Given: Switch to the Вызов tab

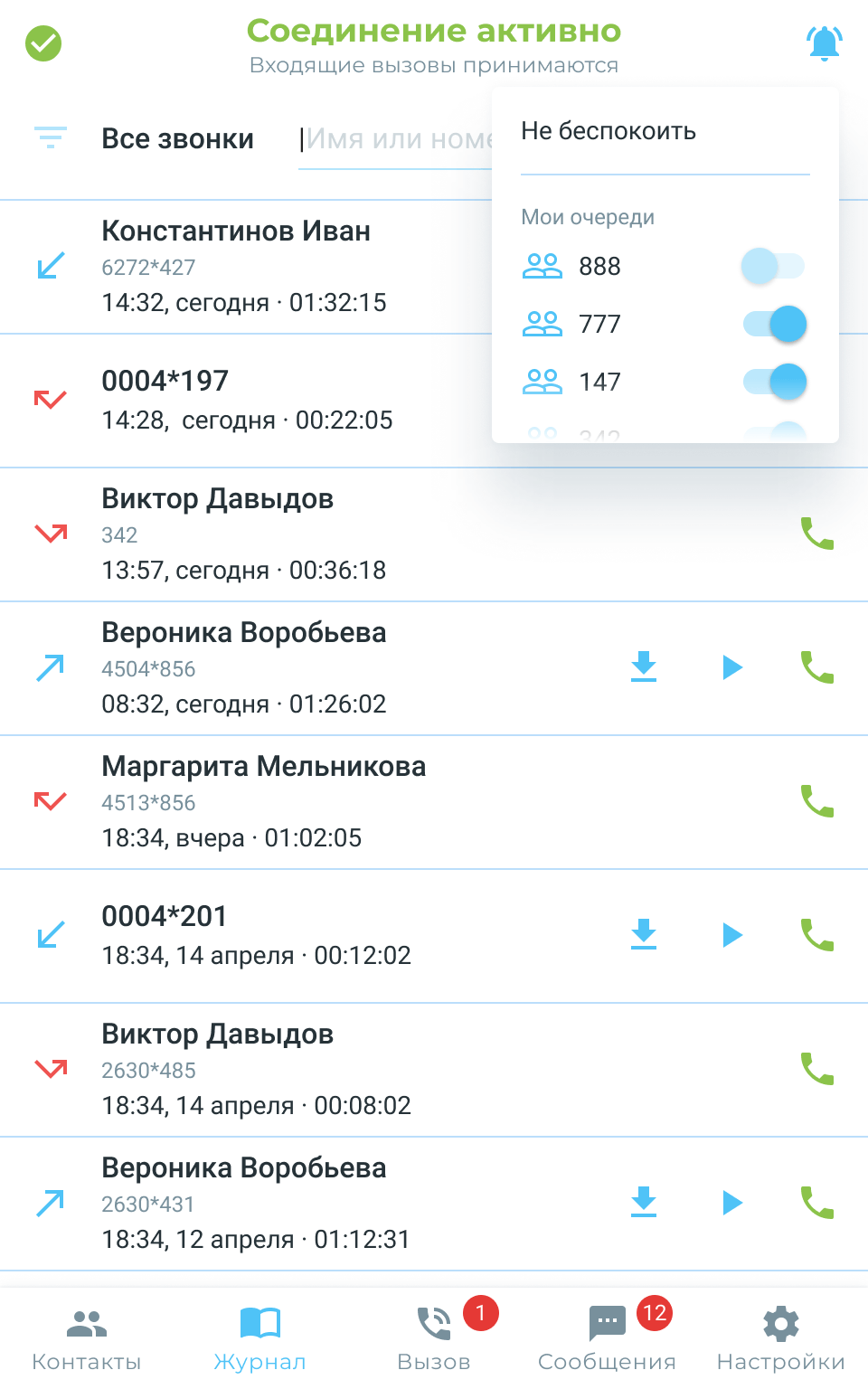Looking at the screenshot, I should tap(434, 1339).
